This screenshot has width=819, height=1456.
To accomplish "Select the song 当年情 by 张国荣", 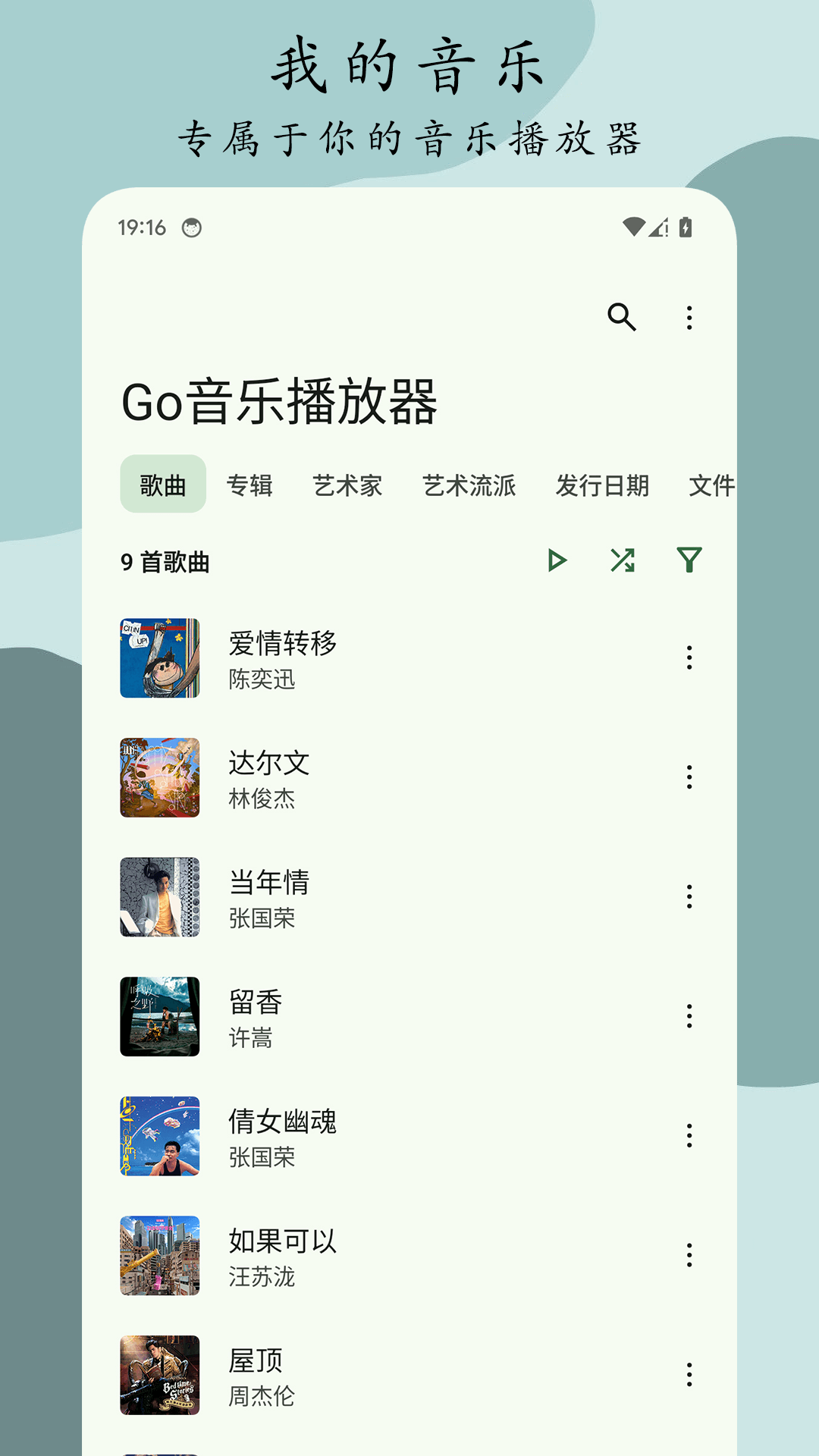I will click(379, 897).
